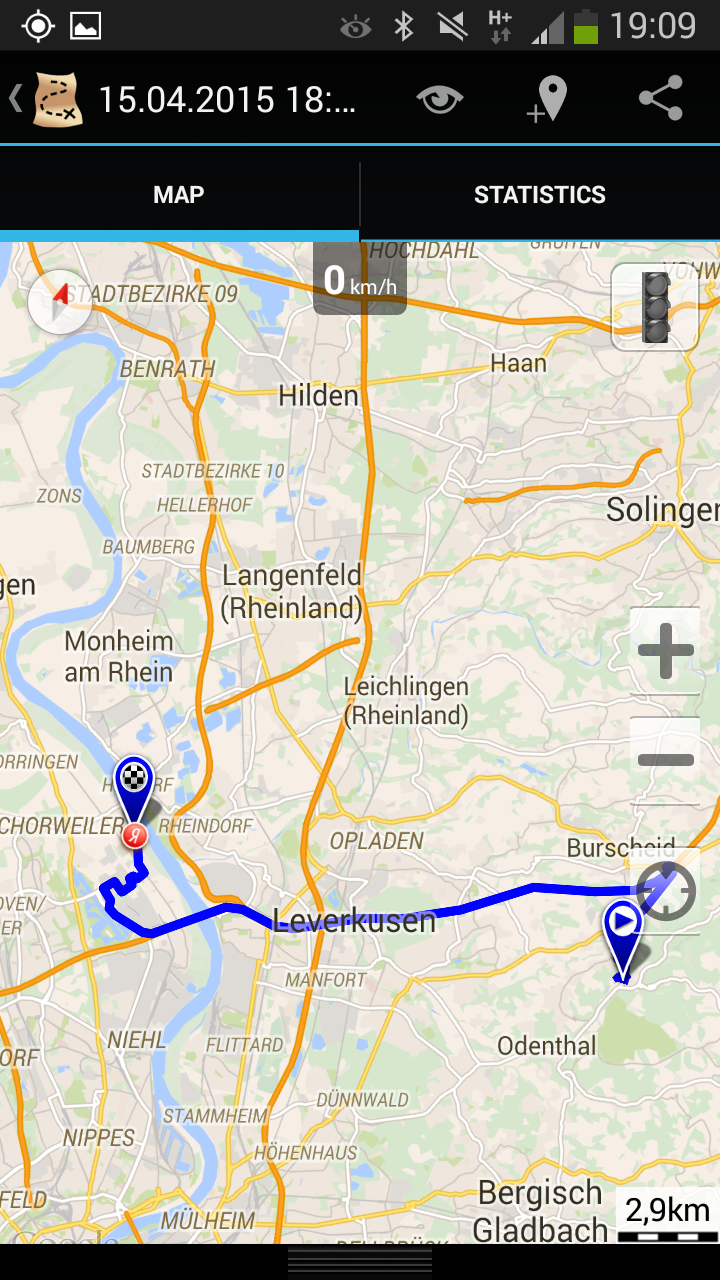Viewport: 720px width, 1280px height.
Task: Toggle track visibility with the eye icon
Action: point(440,99)
